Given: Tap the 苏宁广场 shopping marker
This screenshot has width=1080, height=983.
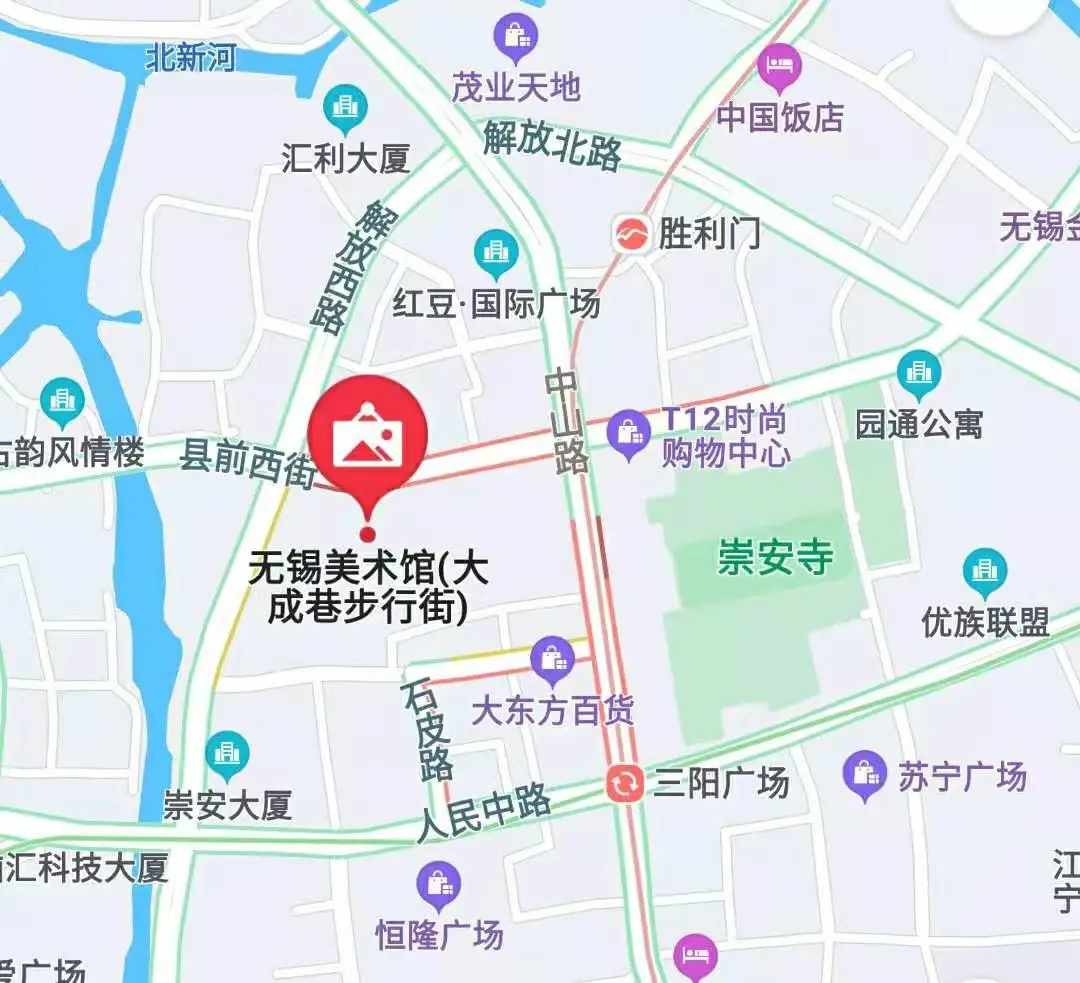Looking at the screenshot, I should [864, 773].
